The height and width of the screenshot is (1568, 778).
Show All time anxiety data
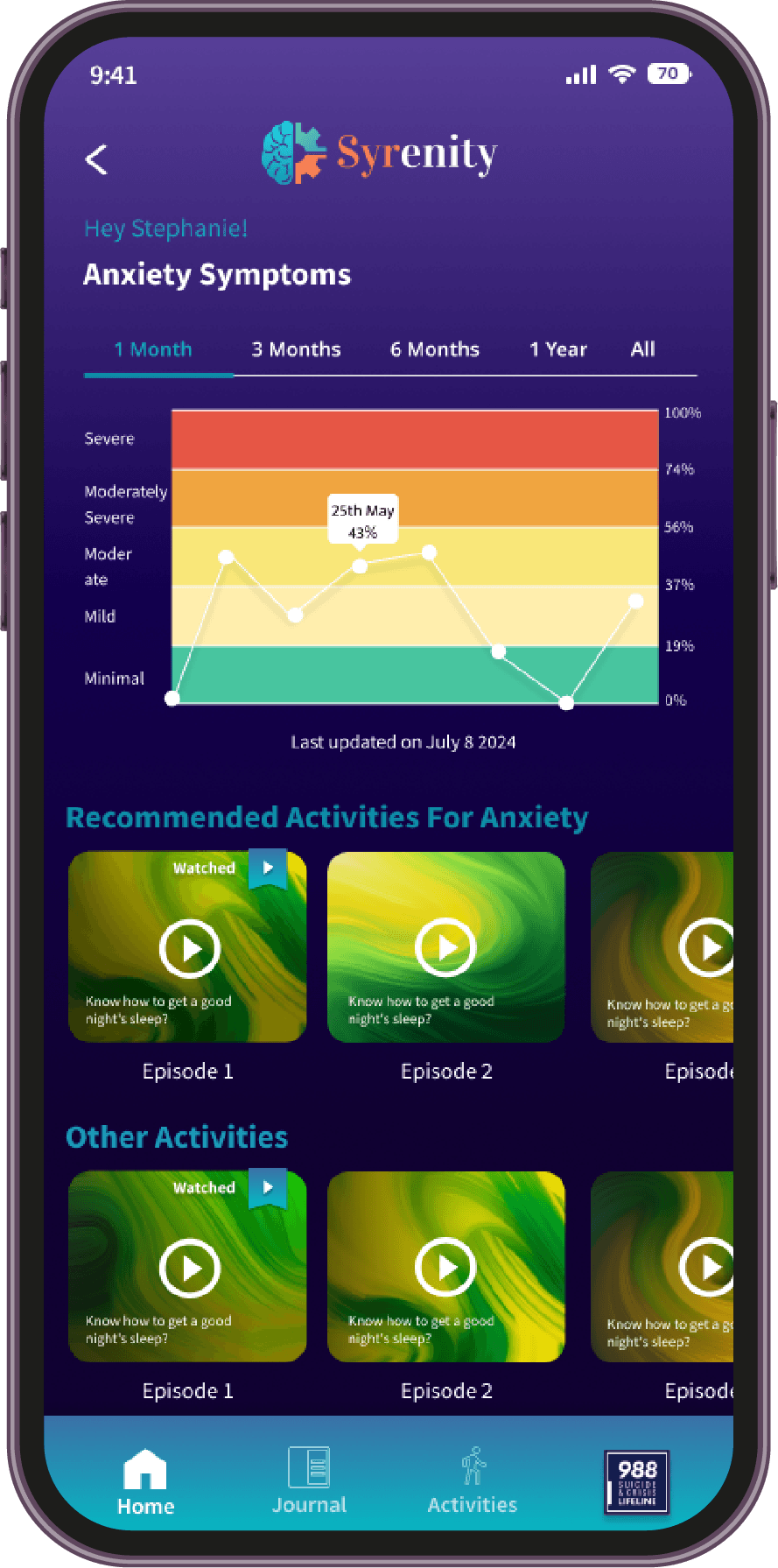click(642, 349)
